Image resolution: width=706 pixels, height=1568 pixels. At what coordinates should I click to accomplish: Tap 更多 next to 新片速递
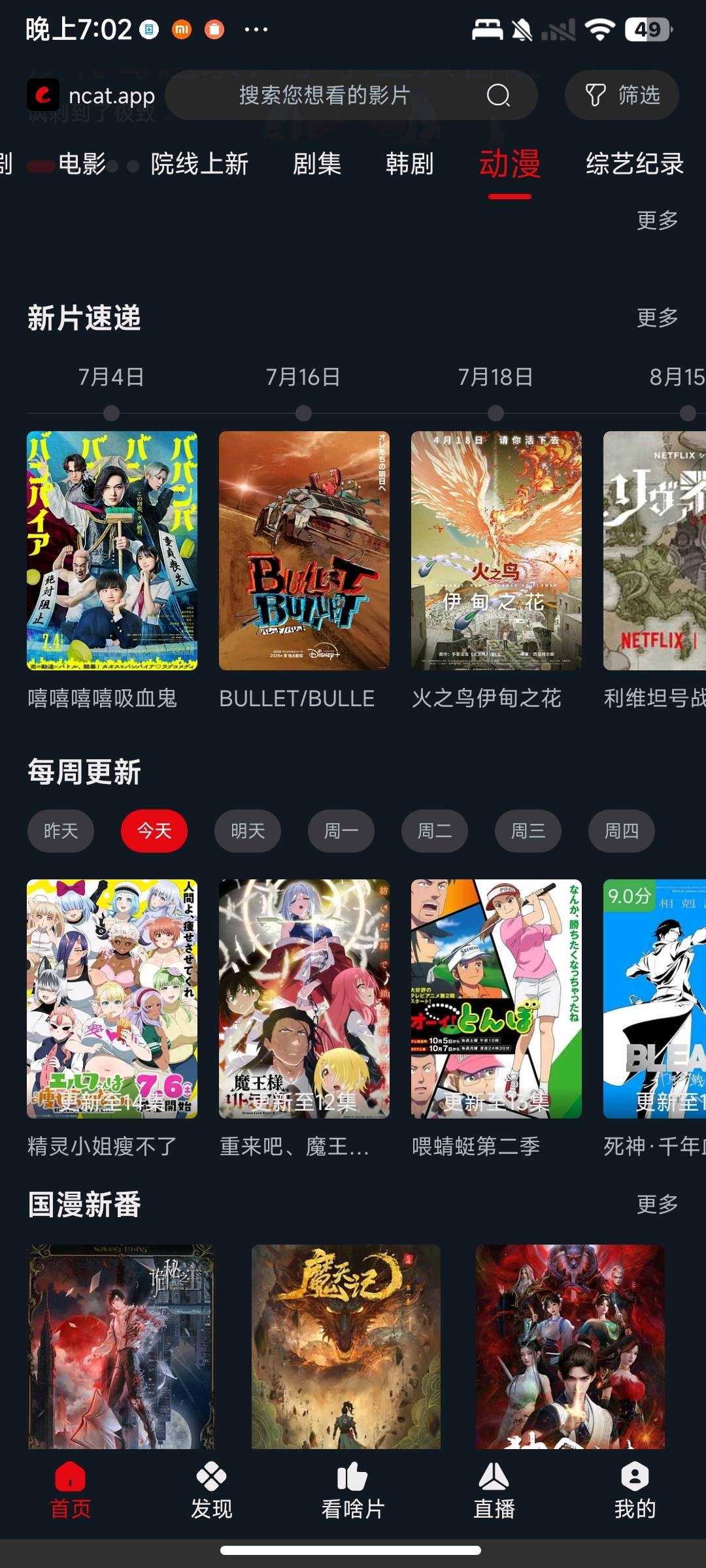pos(657,318)
